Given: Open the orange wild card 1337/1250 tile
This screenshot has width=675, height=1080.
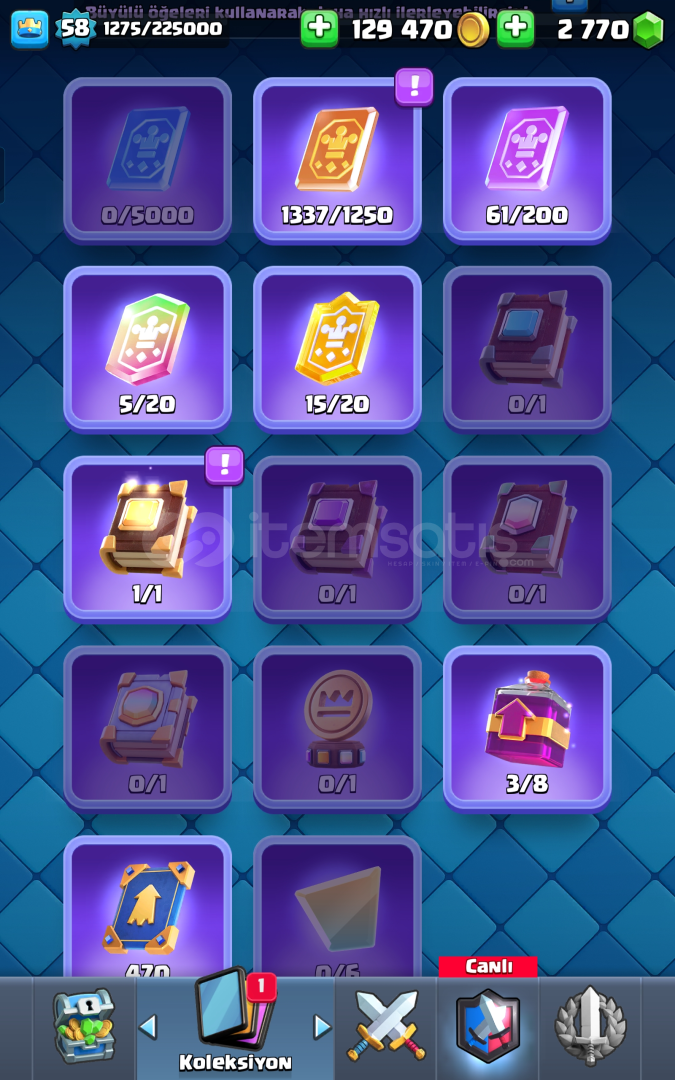Looking at the screenshot, I should (x=337, y=158).
